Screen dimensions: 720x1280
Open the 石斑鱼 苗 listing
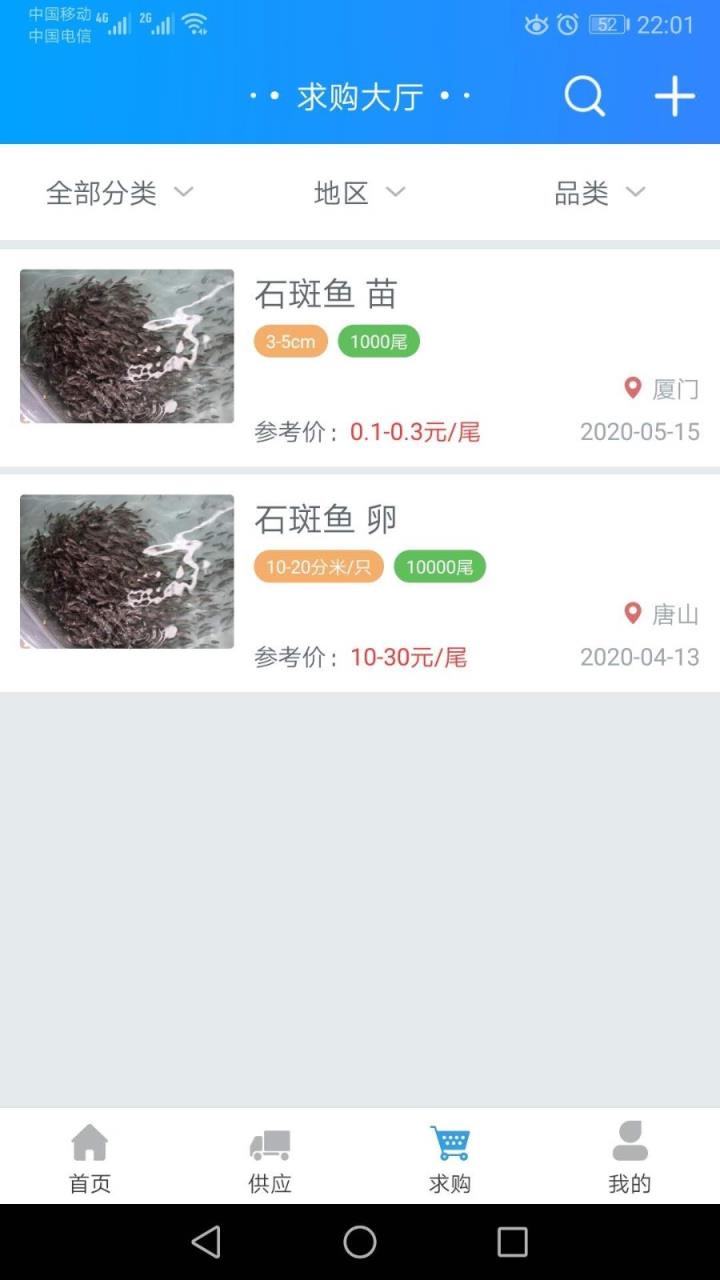(360, 347)
